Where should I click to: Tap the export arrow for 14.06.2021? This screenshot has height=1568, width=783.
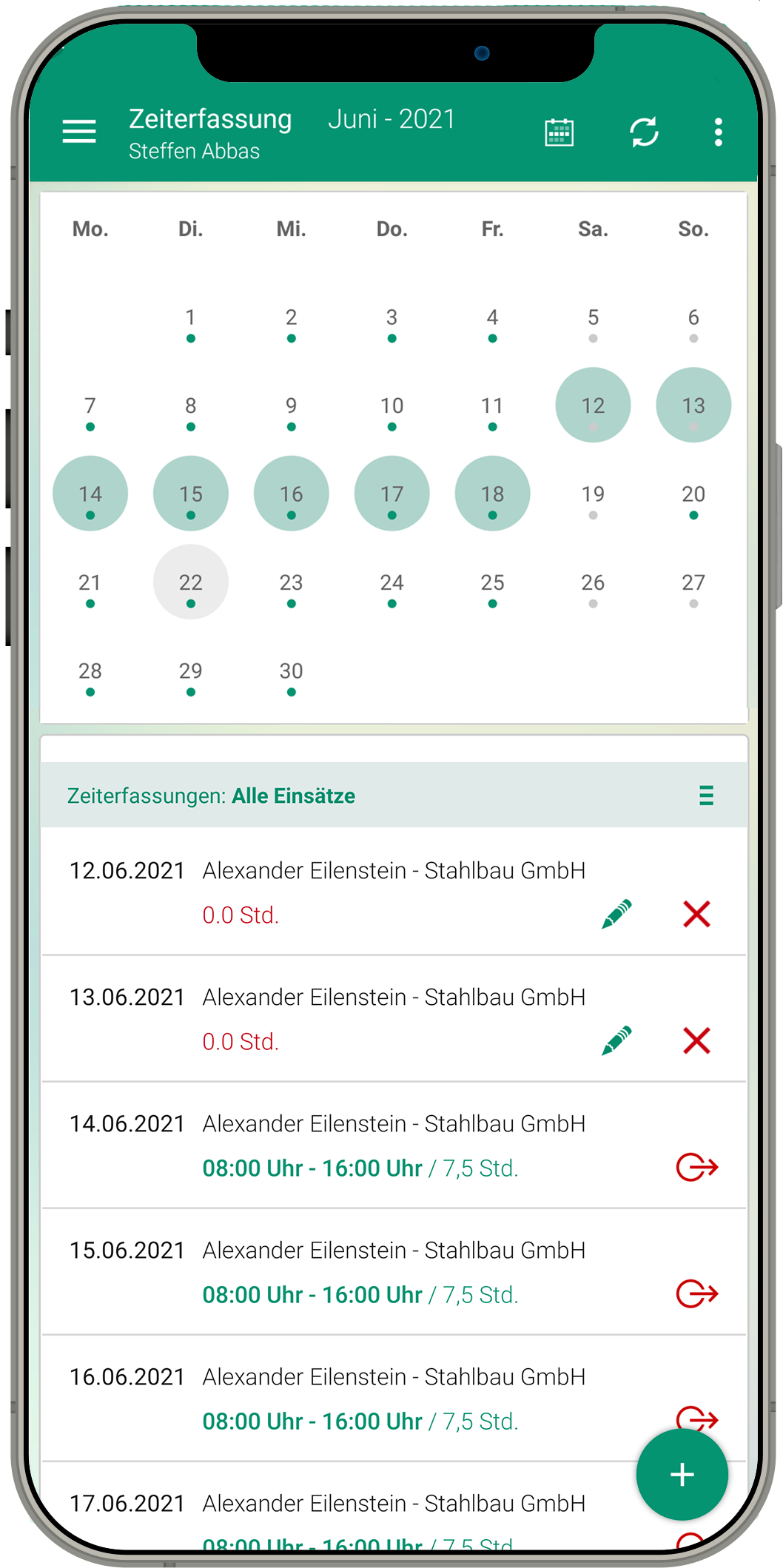pos(697,1168)
